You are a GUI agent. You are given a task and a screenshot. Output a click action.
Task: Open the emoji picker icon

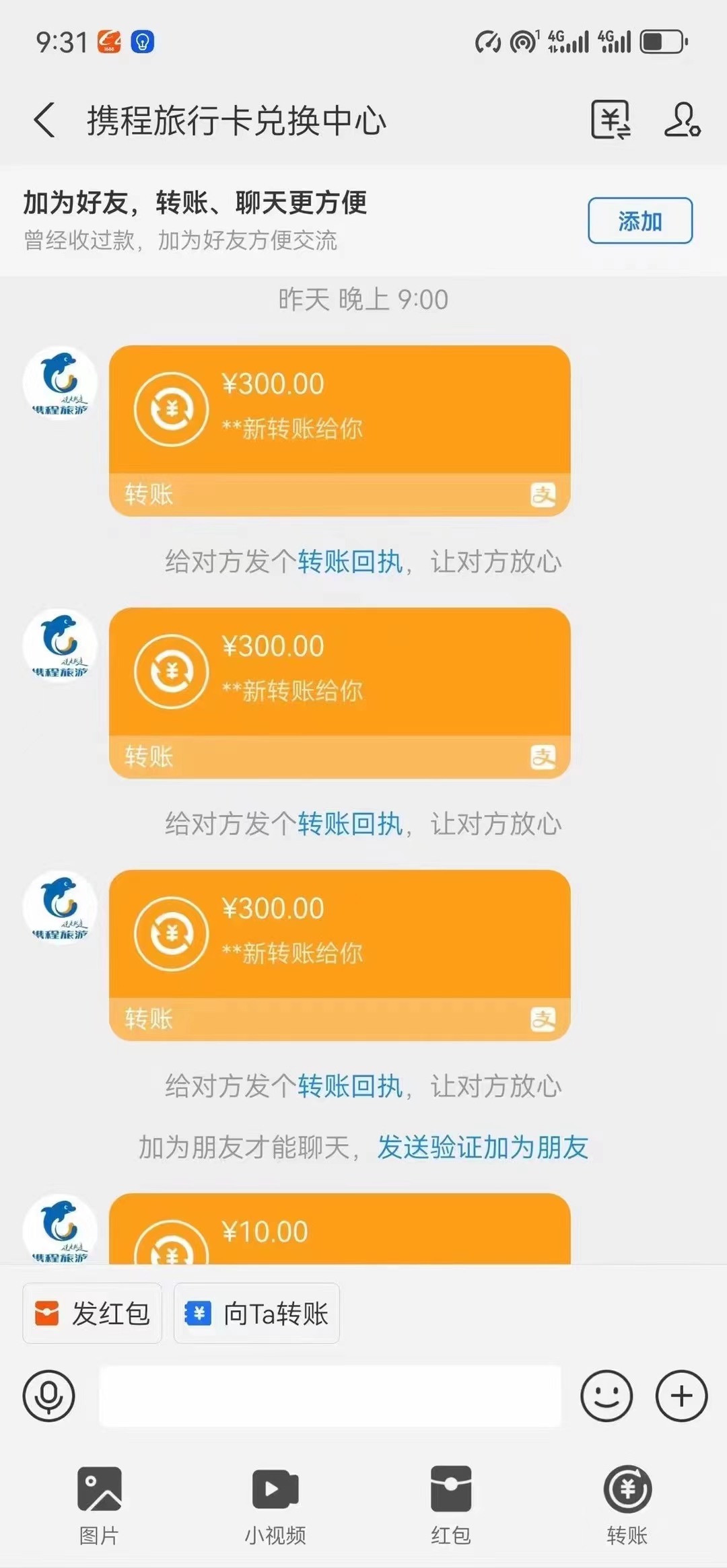[605, 1396]
